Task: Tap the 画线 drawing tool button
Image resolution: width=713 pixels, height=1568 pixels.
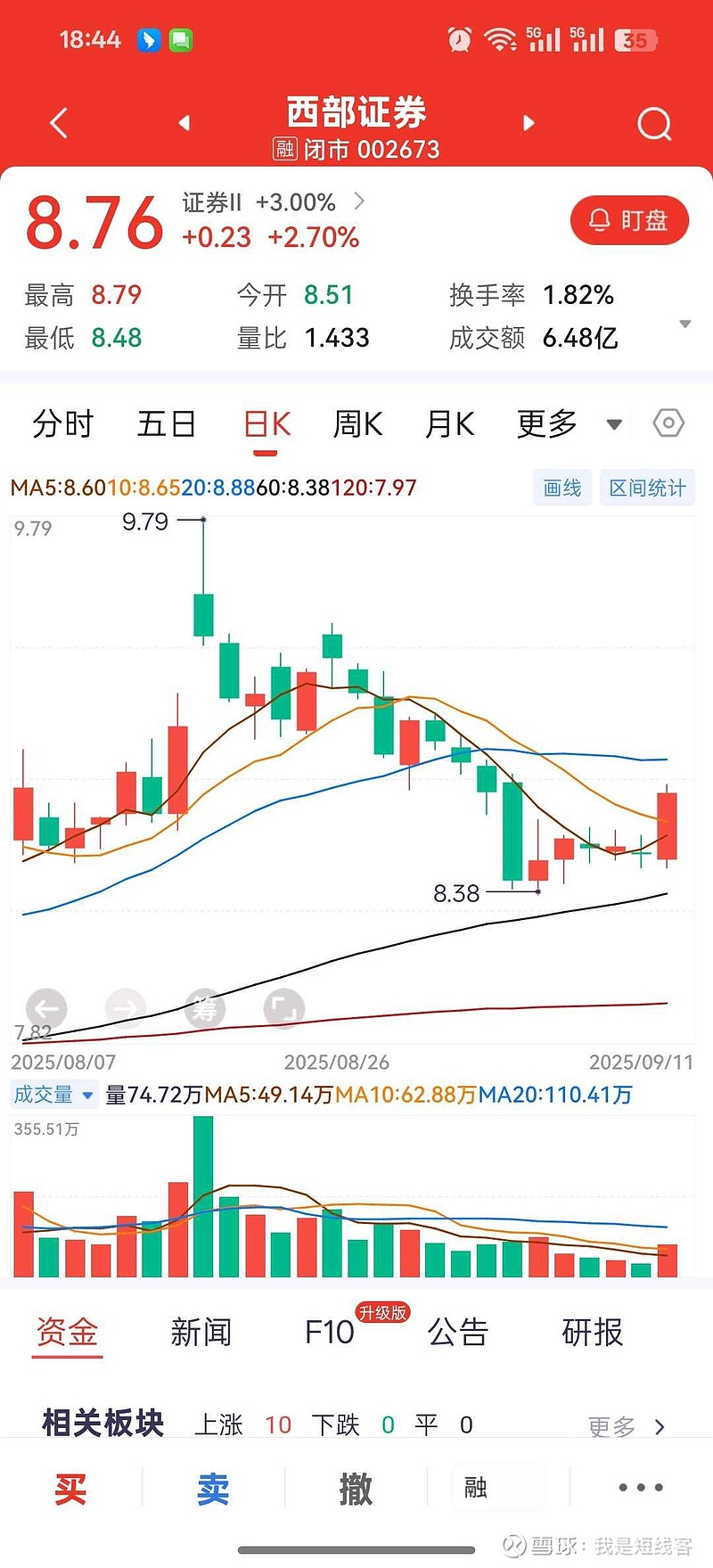Action: (562, 488)
